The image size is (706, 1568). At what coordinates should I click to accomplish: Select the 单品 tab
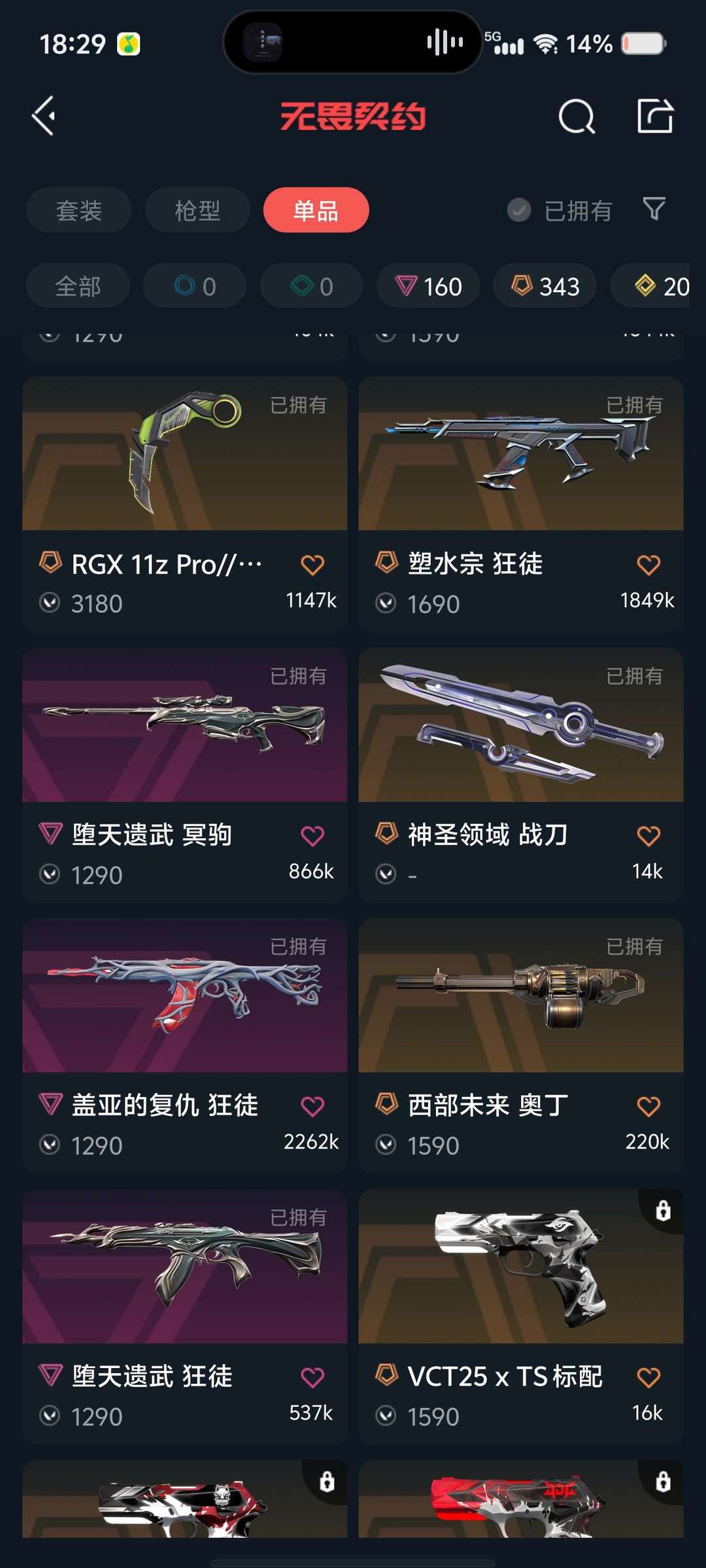(316, 210)
